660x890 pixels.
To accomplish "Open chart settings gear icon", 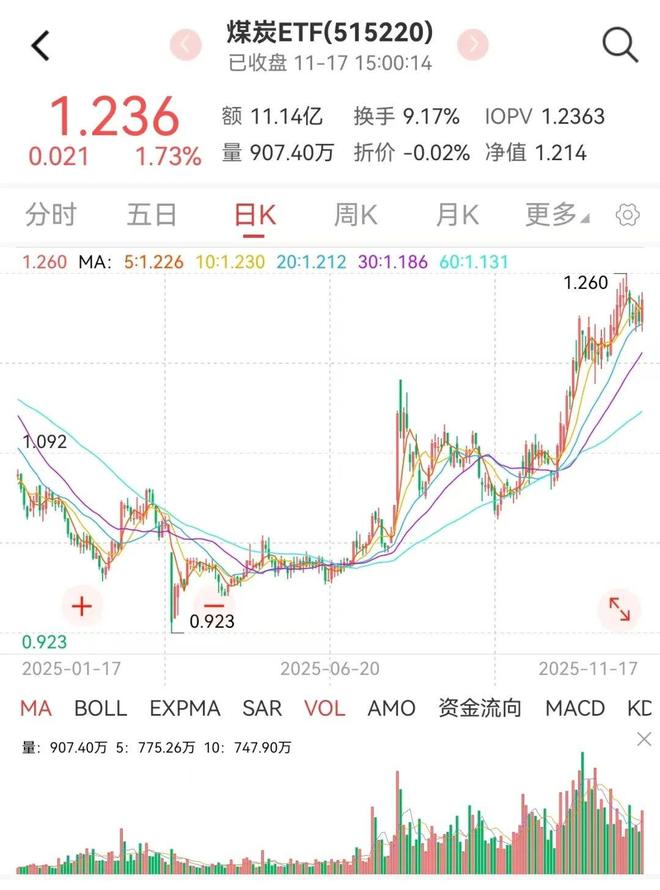I will pyautogui.click(x=628, y=214).
